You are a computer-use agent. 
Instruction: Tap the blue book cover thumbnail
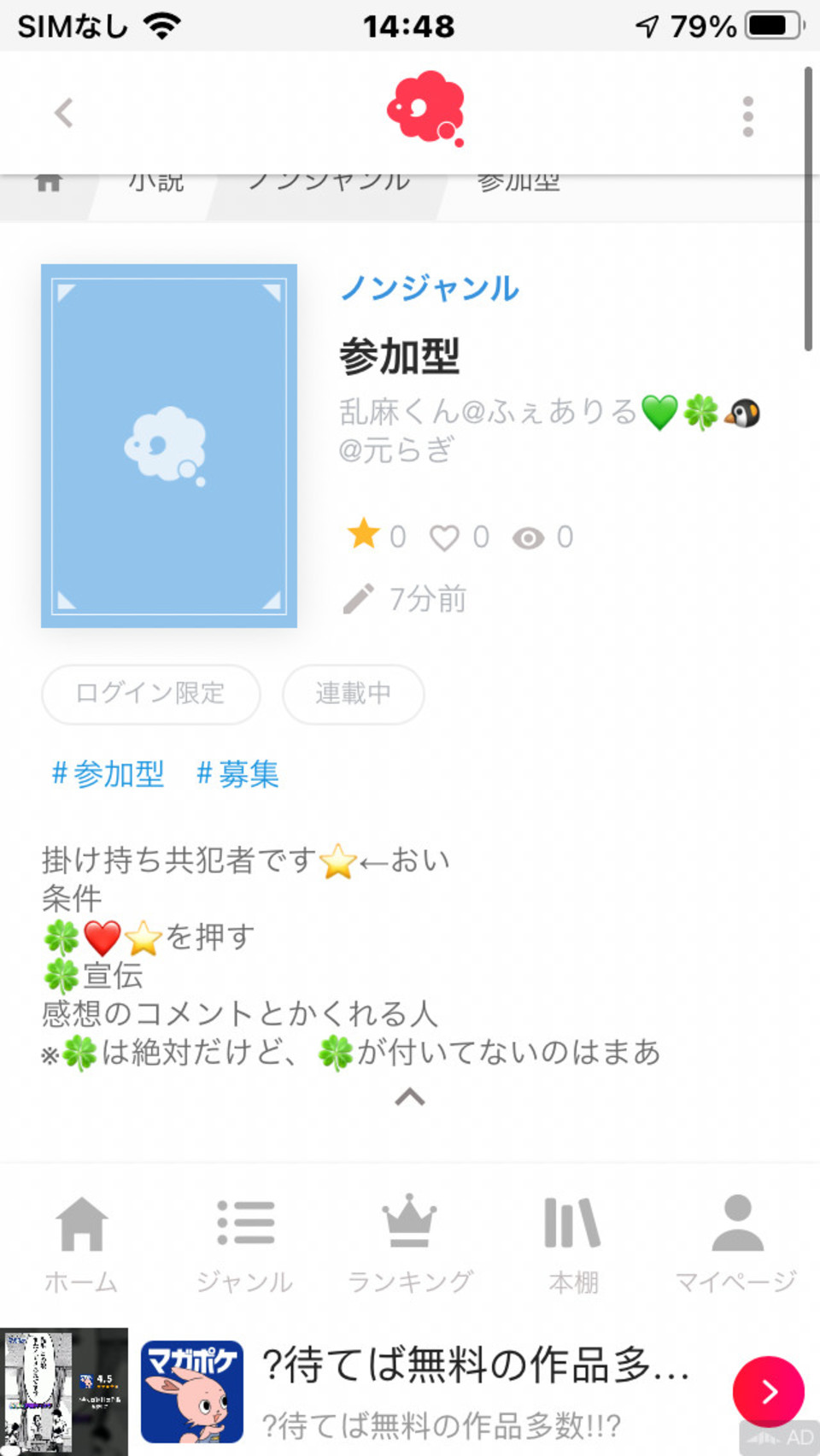[x=169, y=445]
